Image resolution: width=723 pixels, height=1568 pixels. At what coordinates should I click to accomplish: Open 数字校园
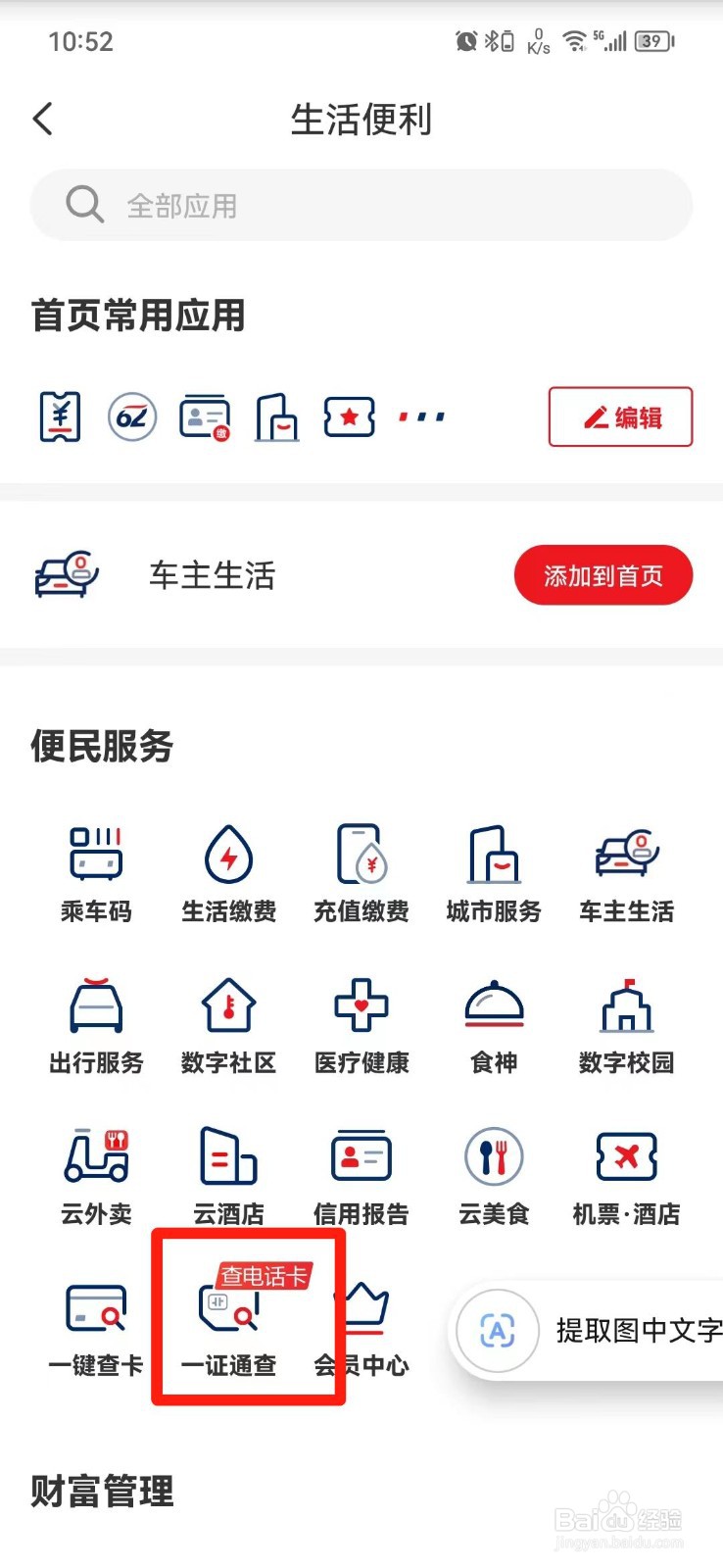point(627,1026)
